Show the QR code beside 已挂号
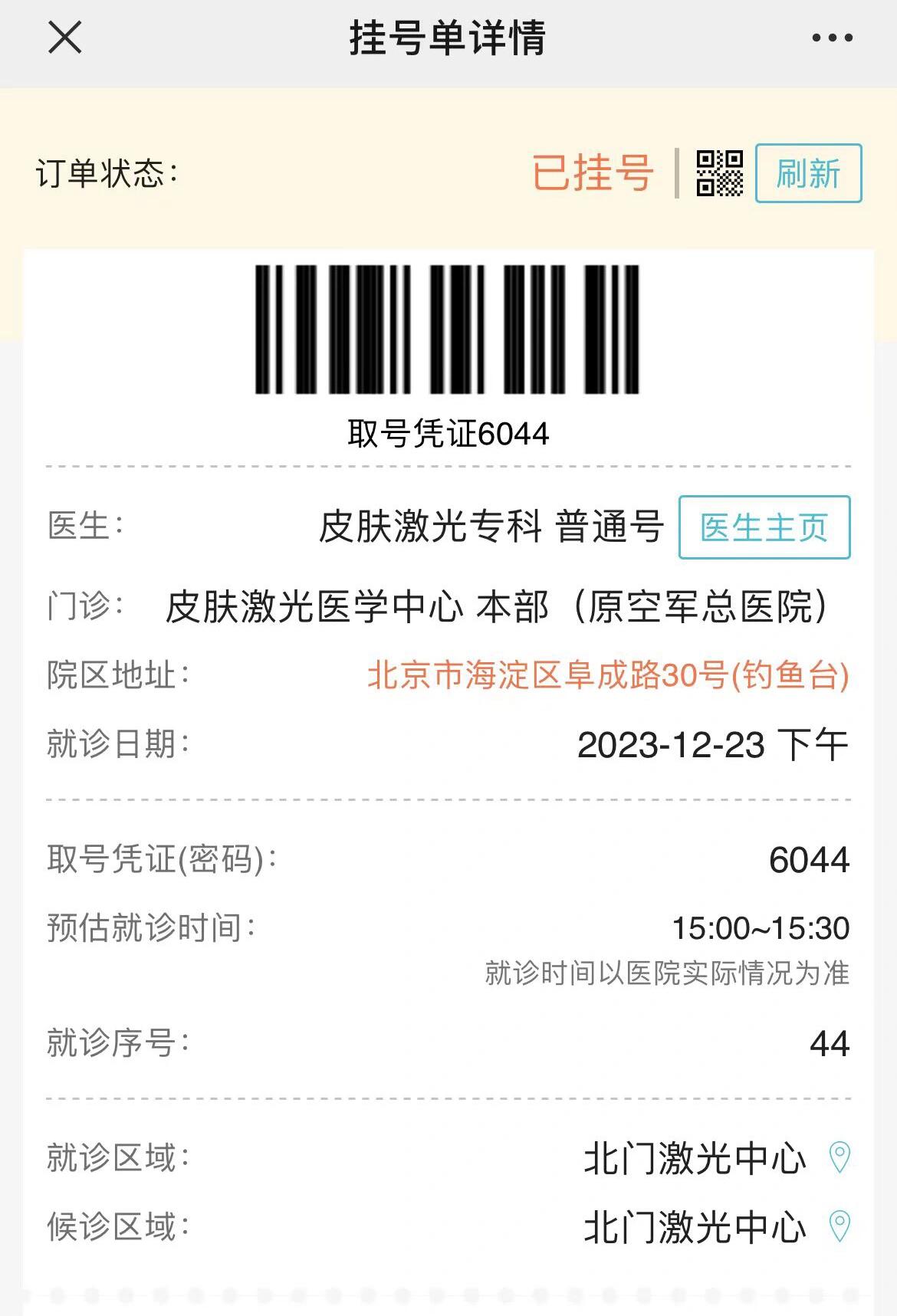The width and height of the screenshot is (897, 1316). tap(719, 173)
